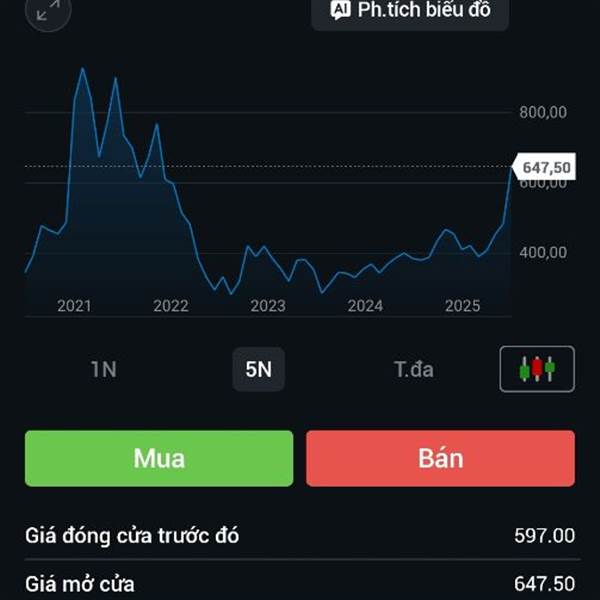
Task: Expand the chart to fullscreen
Action: pyautogui.click(x=48, y=12)
